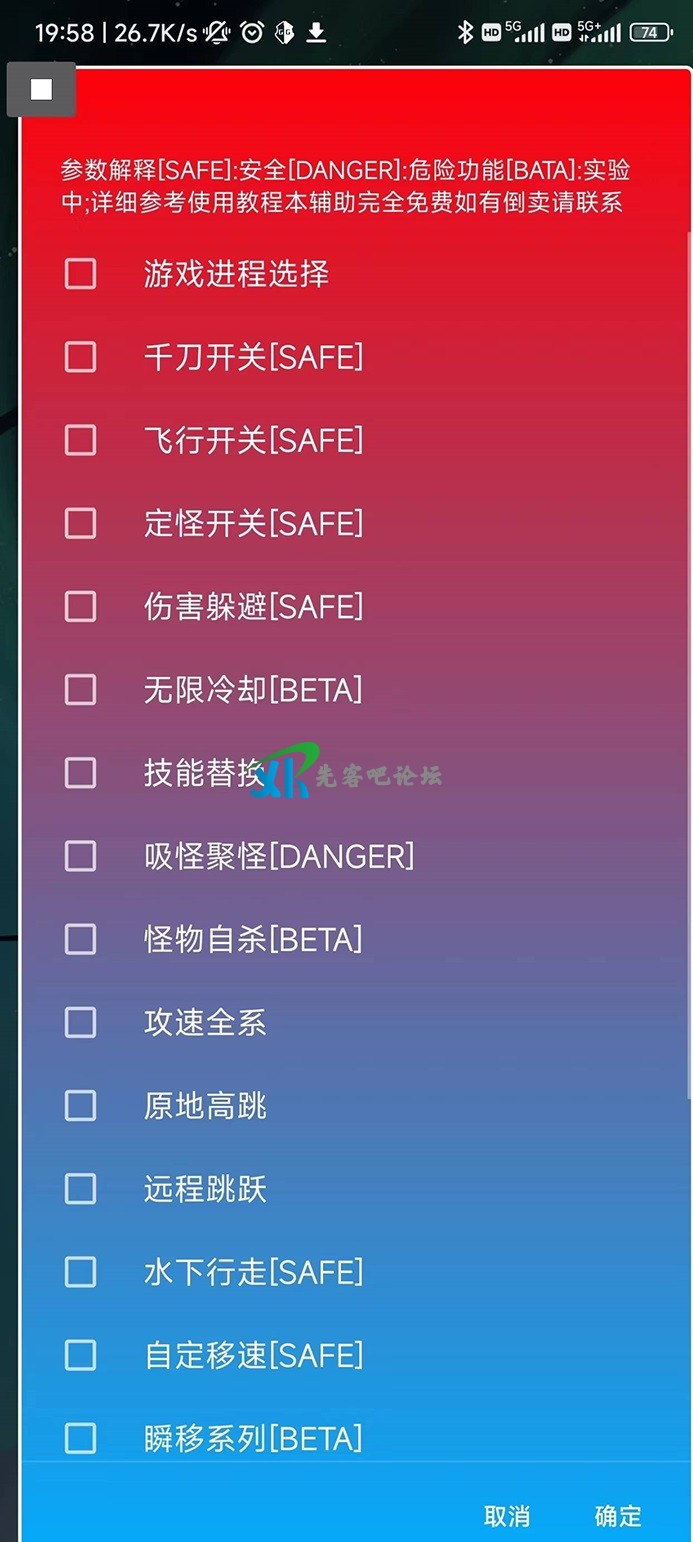Enable 吸怪聚怪[DANGER] checkbox
Viewport: 693px width, 1542px height.
(80, 856)
